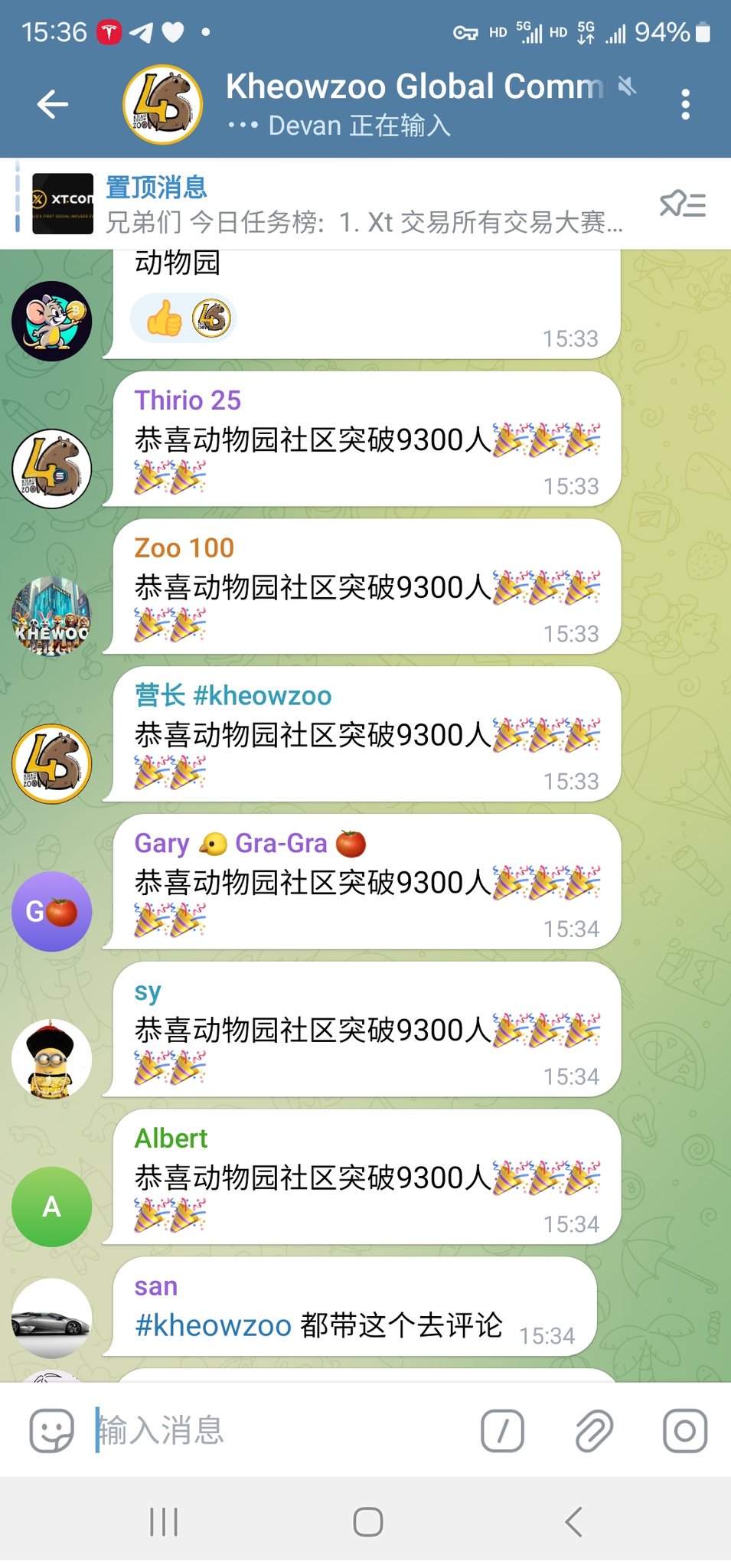Open the #kheowzoo hashtag in san's message
The height and width of the screenshot is (1568, 731).
coord(213,1325)
